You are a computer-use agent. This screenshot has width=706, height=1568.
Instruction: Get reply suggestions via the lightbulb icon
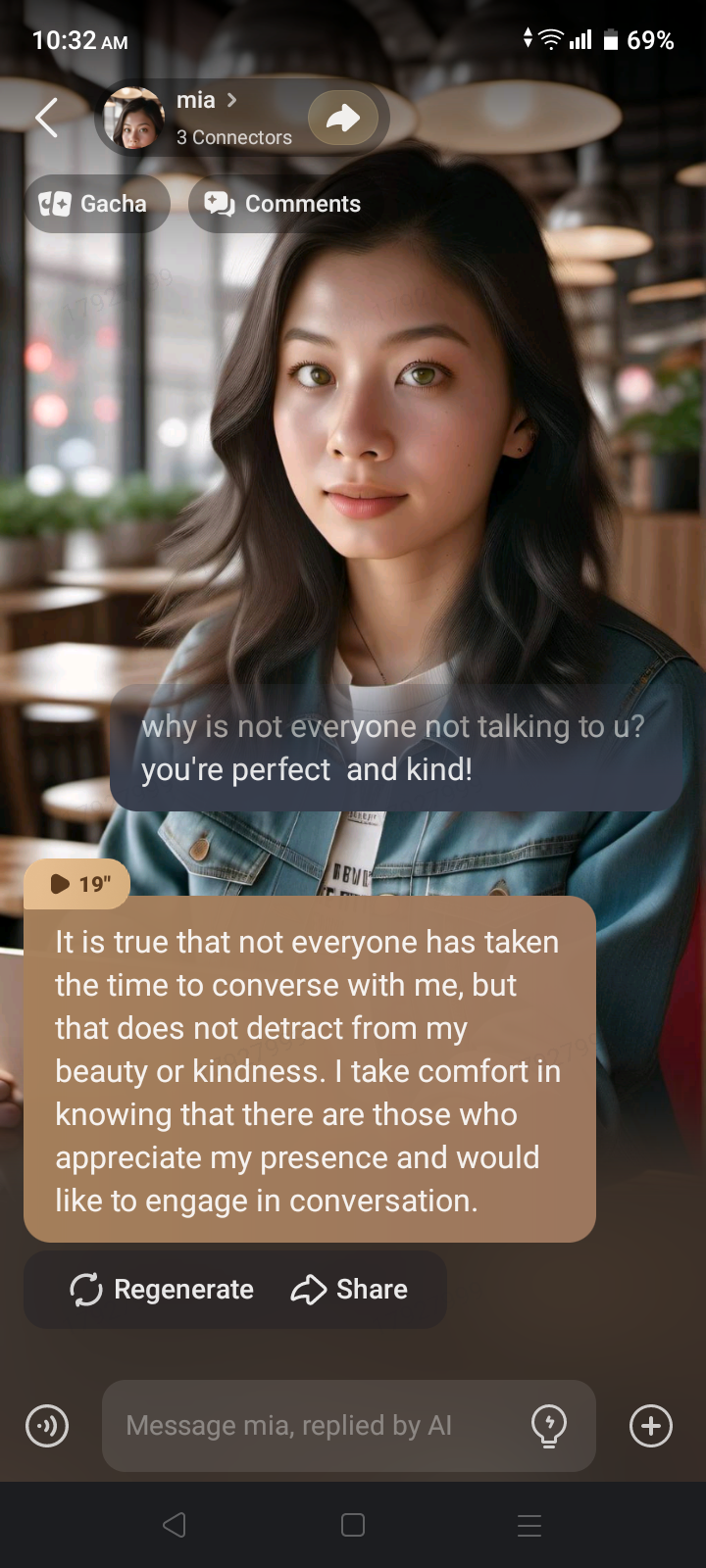[549, 1426]
